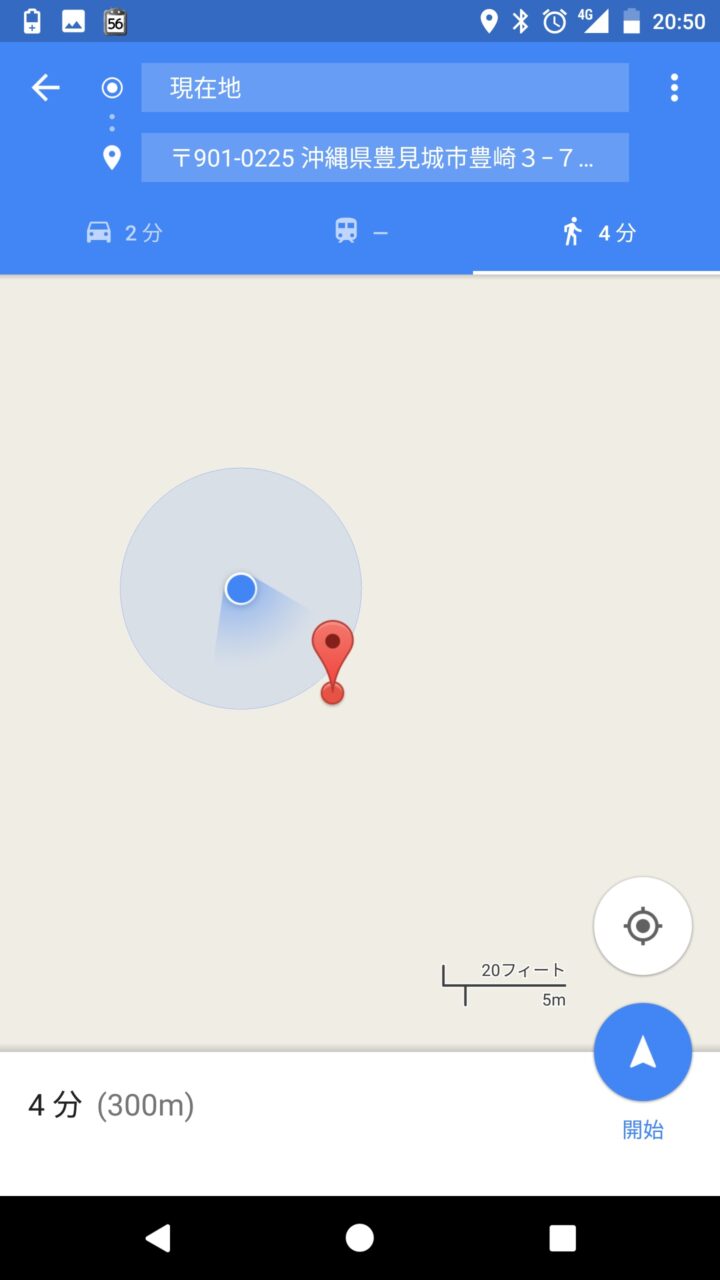This screenshot has height=1280, width=720.
Task: Start navigation with 開始 button
Action: [x=642, y=1054]
